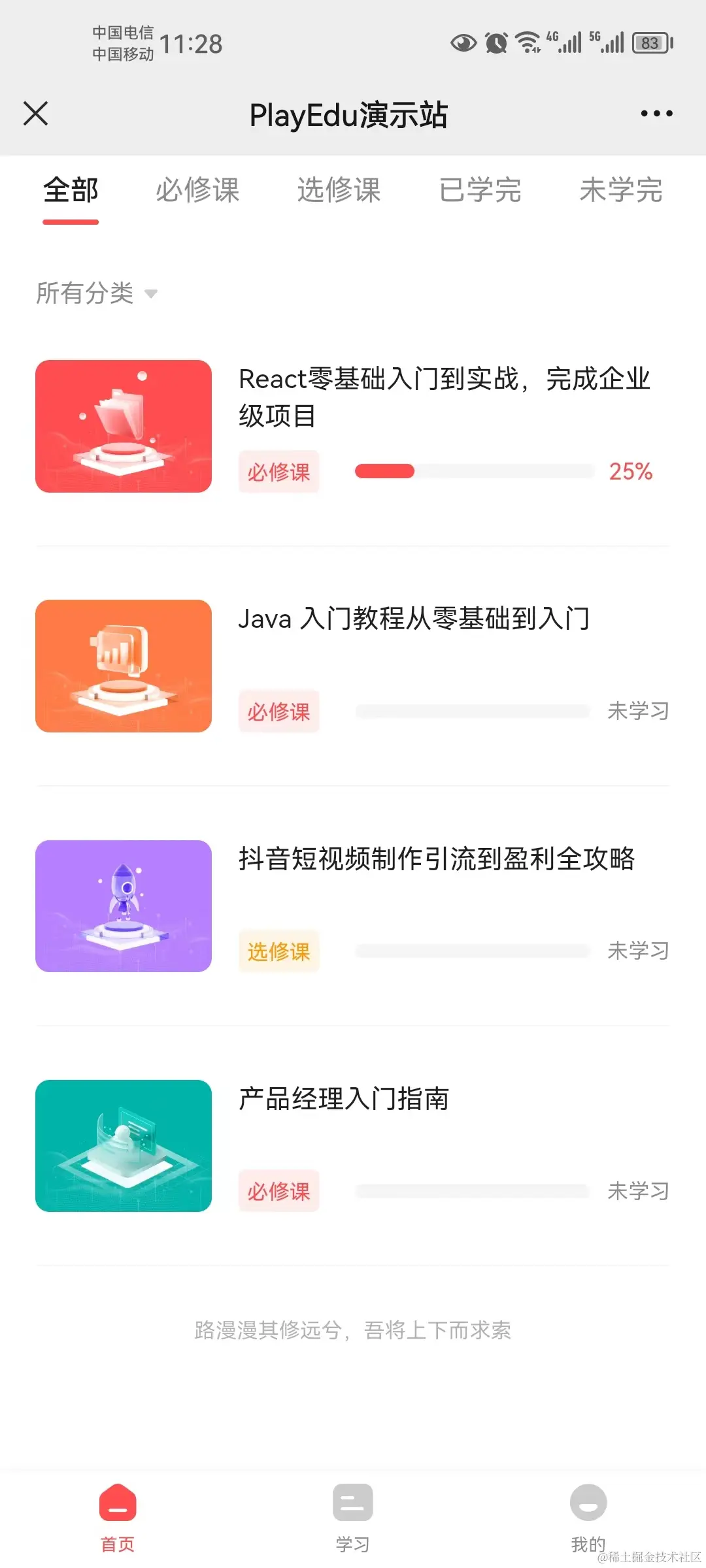Switch to the 必修课 tab
This screenshot has width=706, height=1568.
(x=197, y=191)
